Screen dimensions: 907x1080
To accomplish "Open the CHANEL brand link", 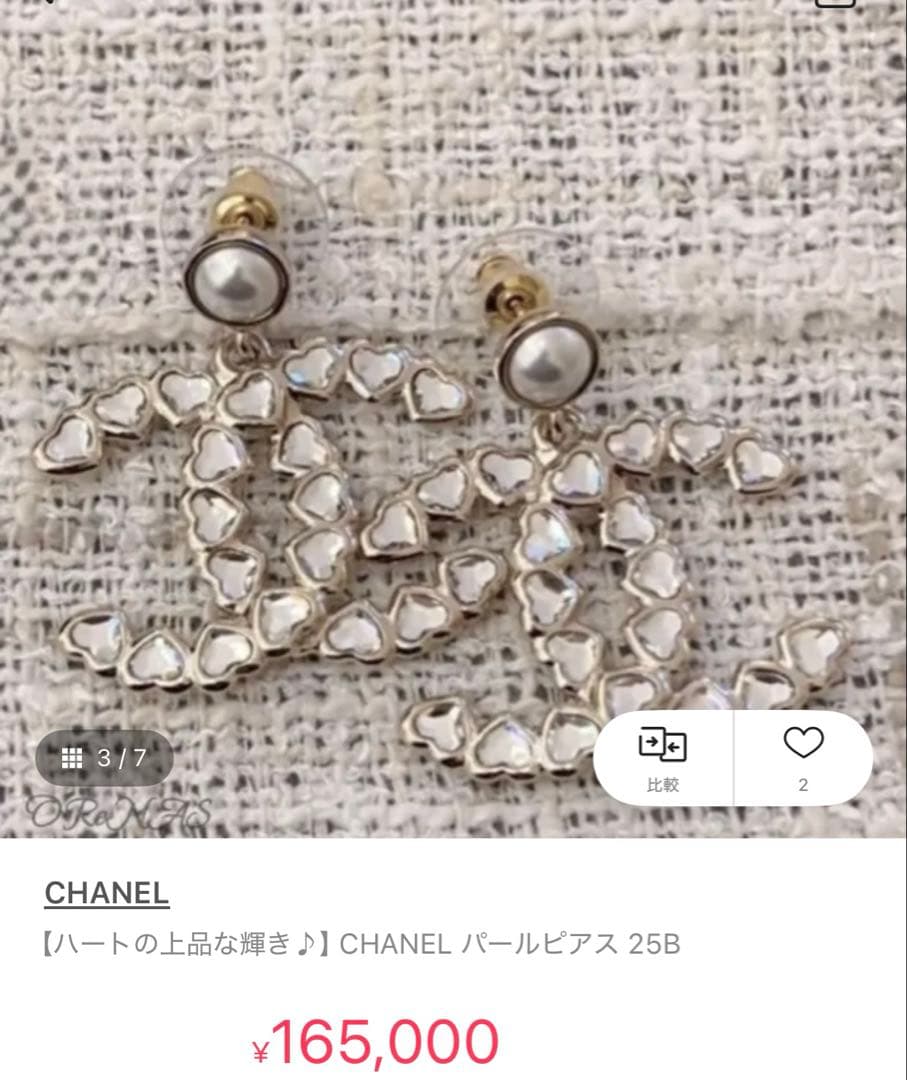I will point(107,893).
